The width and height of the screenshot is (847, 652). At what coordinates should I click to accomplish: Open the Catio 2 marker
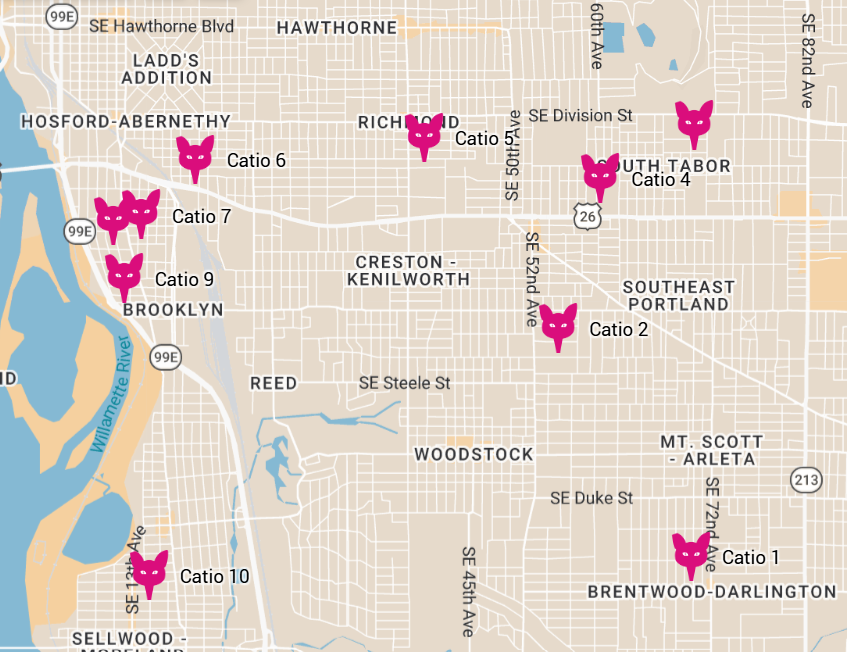(x=558, y=325)
